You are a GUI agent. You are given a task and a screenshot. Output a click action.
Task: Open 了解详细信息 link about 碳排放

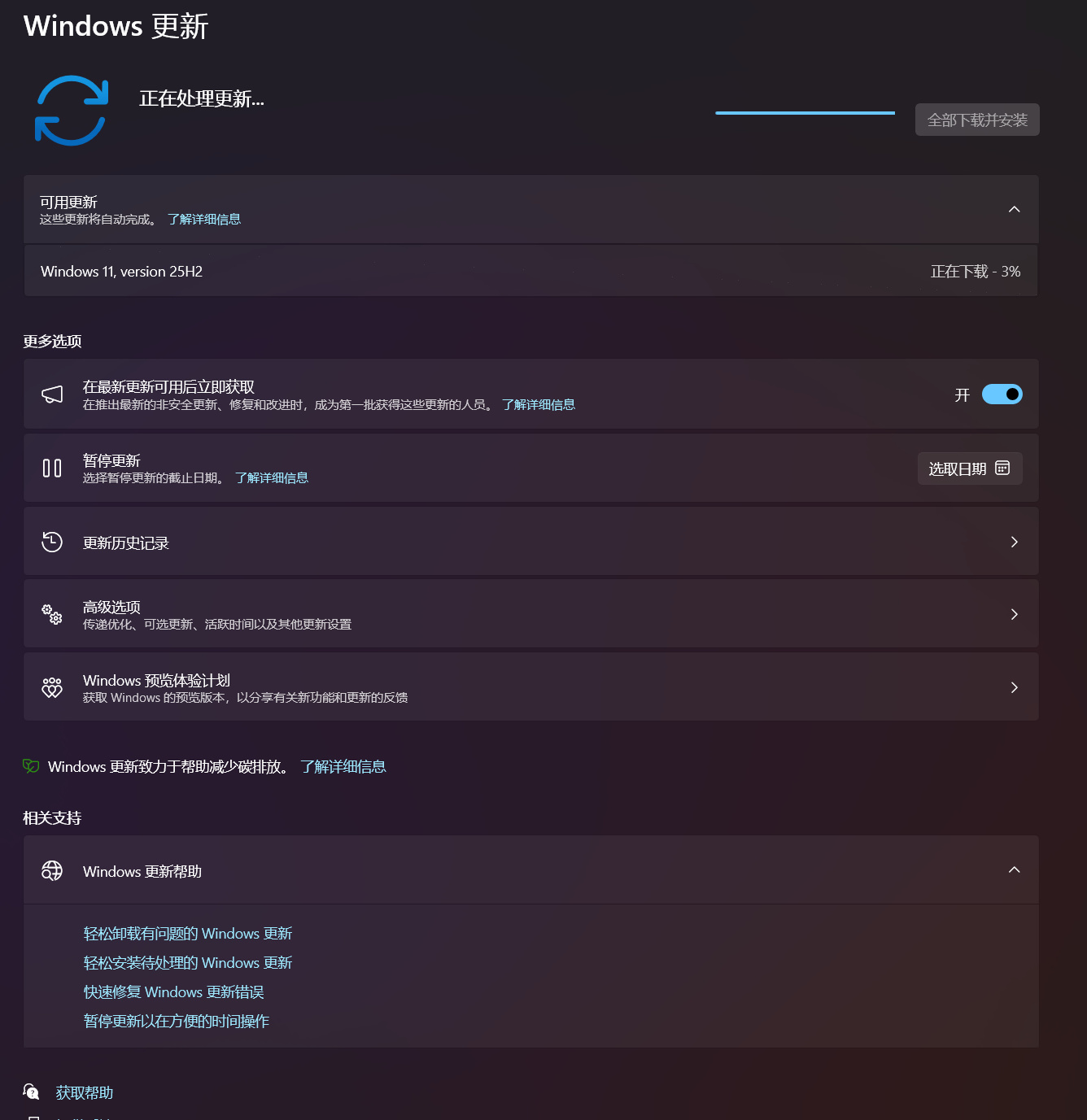click(x=343, y=767)
